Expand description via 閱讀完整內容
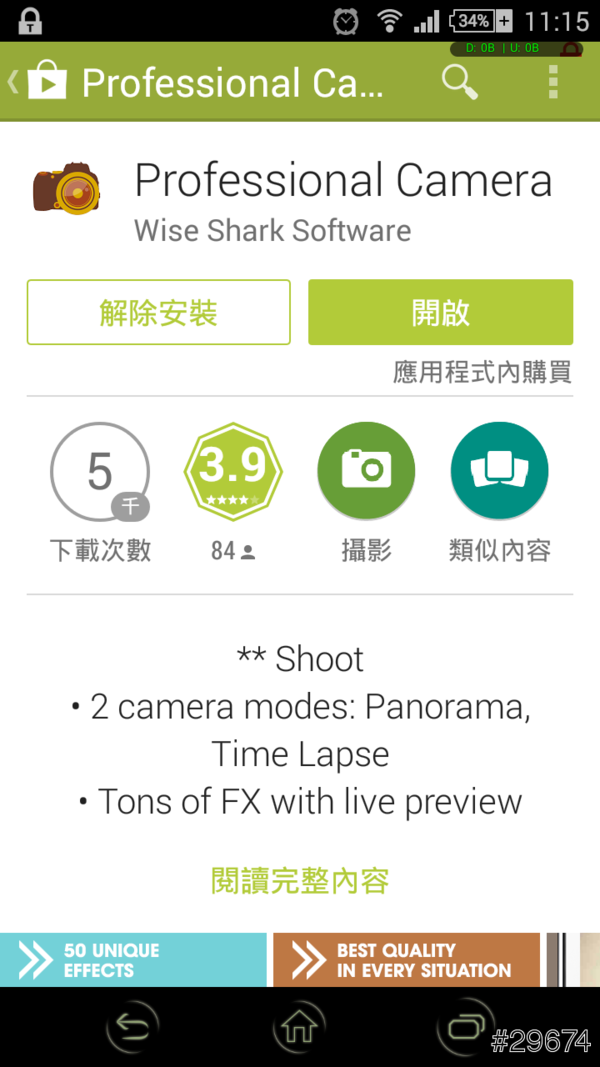The height and width of the screenshot is (1067, 600). click(x=300, y=880)
